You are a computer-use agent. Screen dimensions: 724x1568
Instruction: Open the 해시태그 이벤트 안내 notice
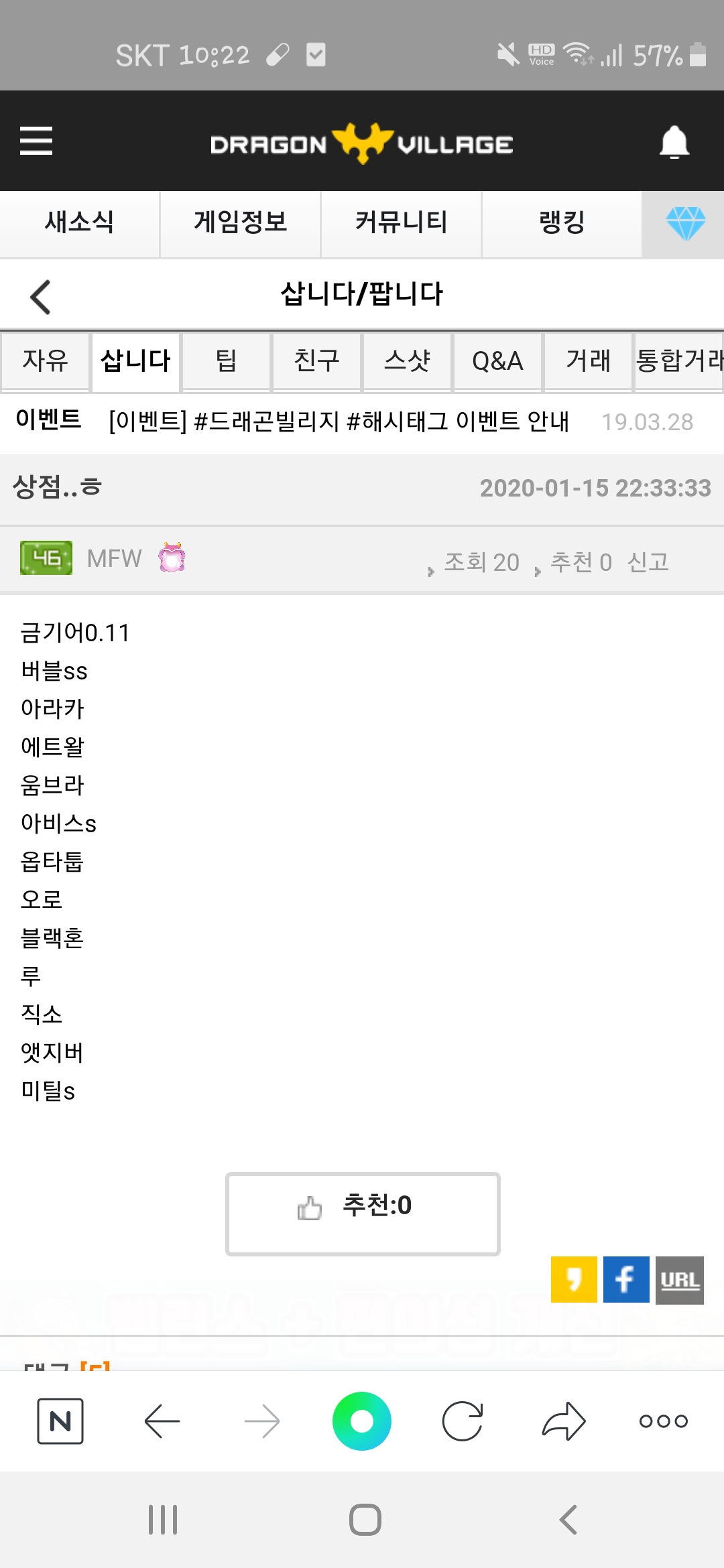(x=339, y=422)
